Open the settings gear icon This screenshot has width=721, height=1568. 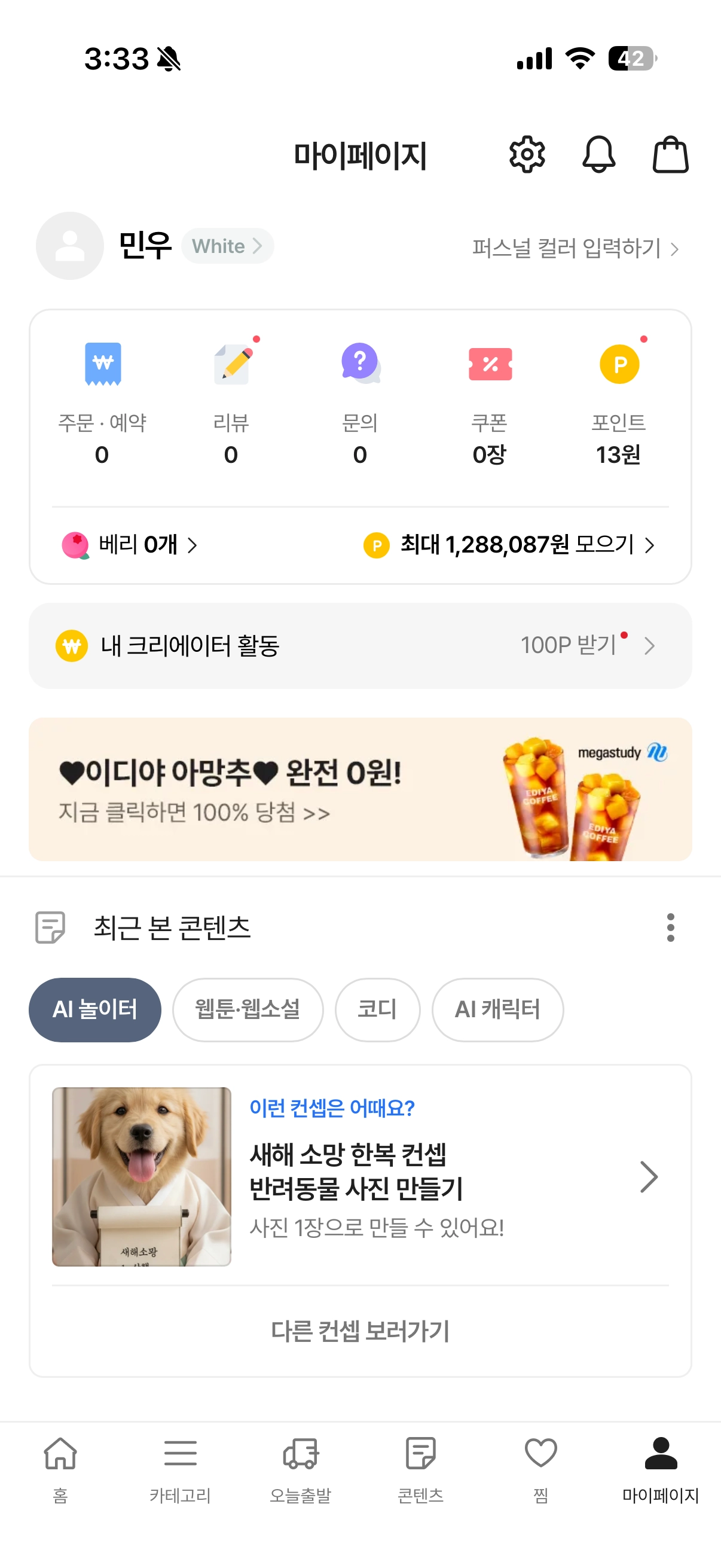pos(526,155)
